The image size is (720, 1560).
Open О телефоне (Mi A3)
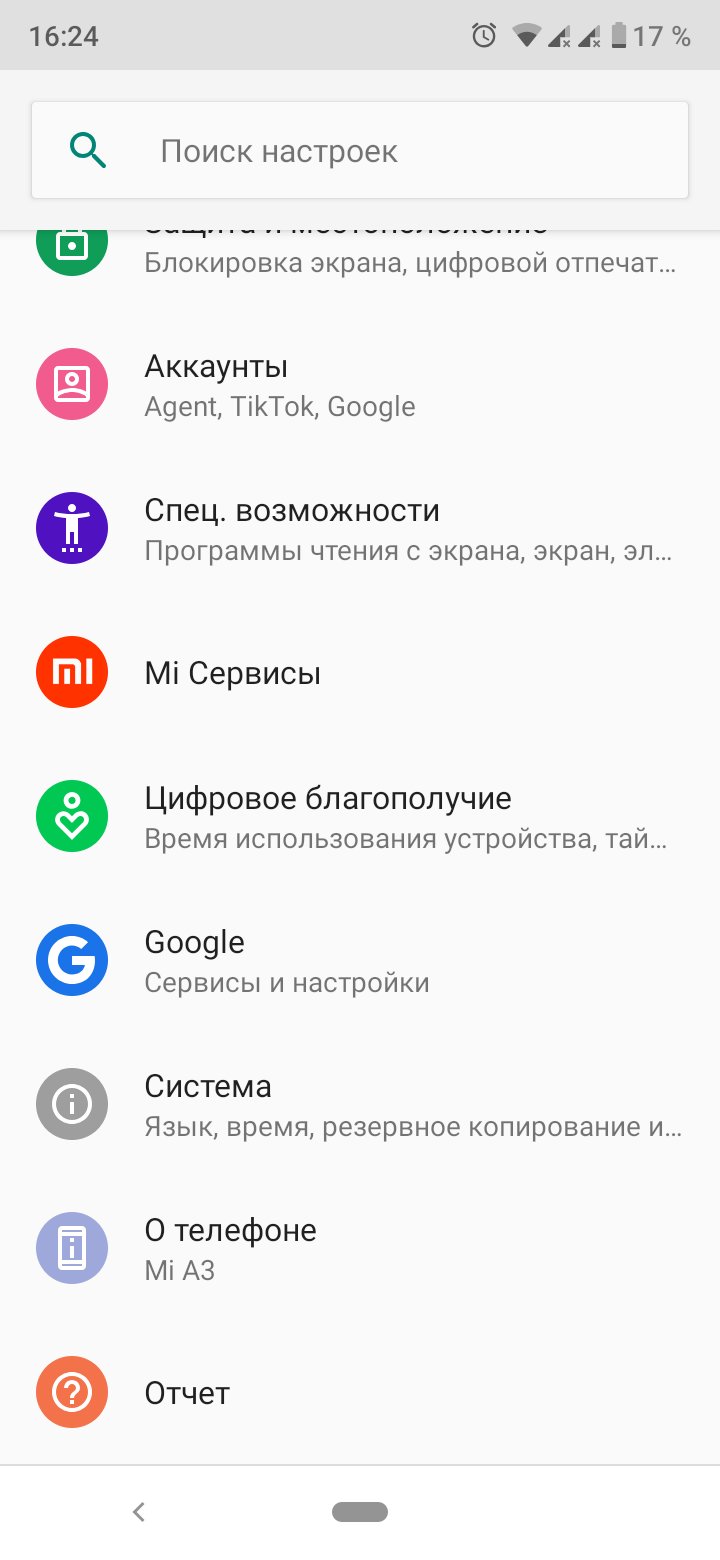pyautogui.click(x=360, y=1249)
